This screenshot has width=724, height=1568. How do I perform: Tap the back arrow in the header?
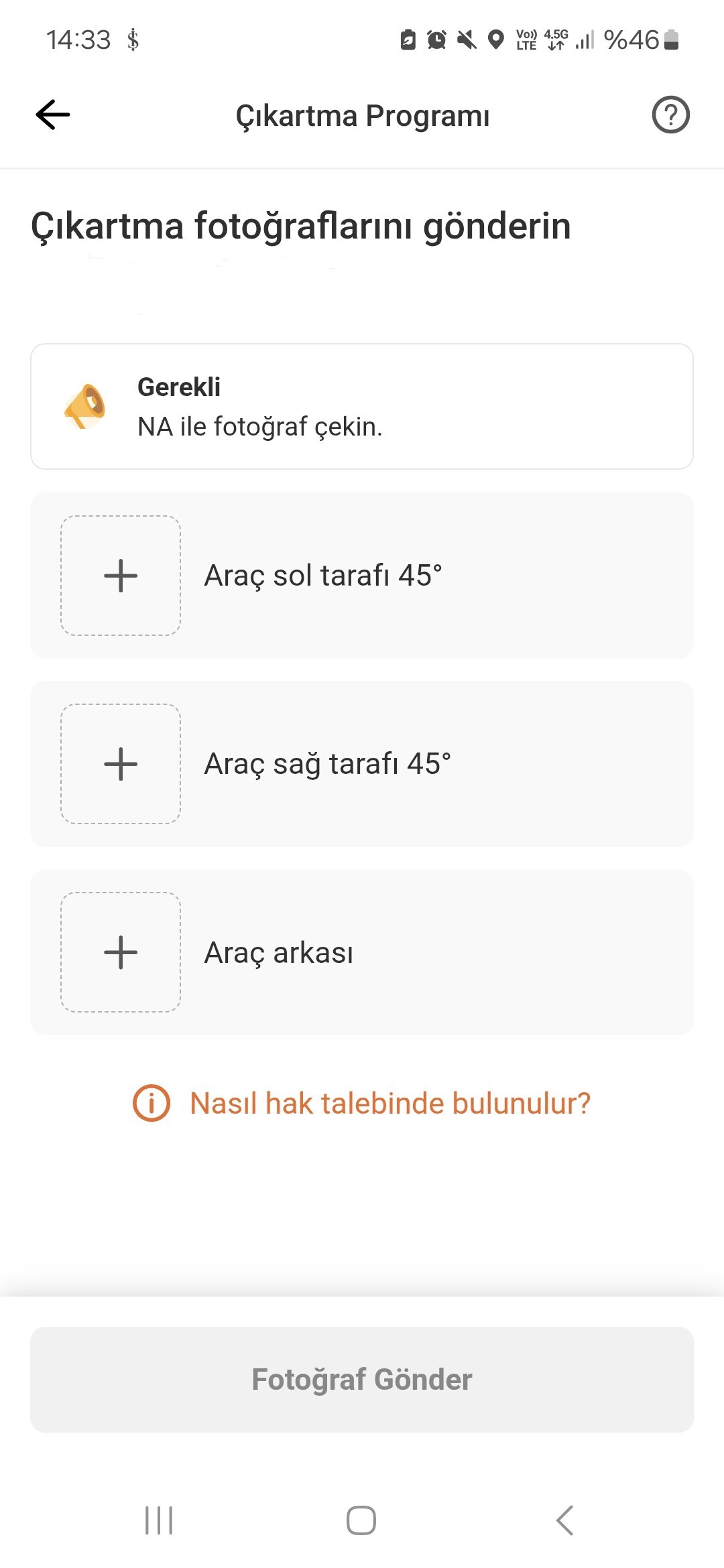pyautogui.click(x=52, y=114)
